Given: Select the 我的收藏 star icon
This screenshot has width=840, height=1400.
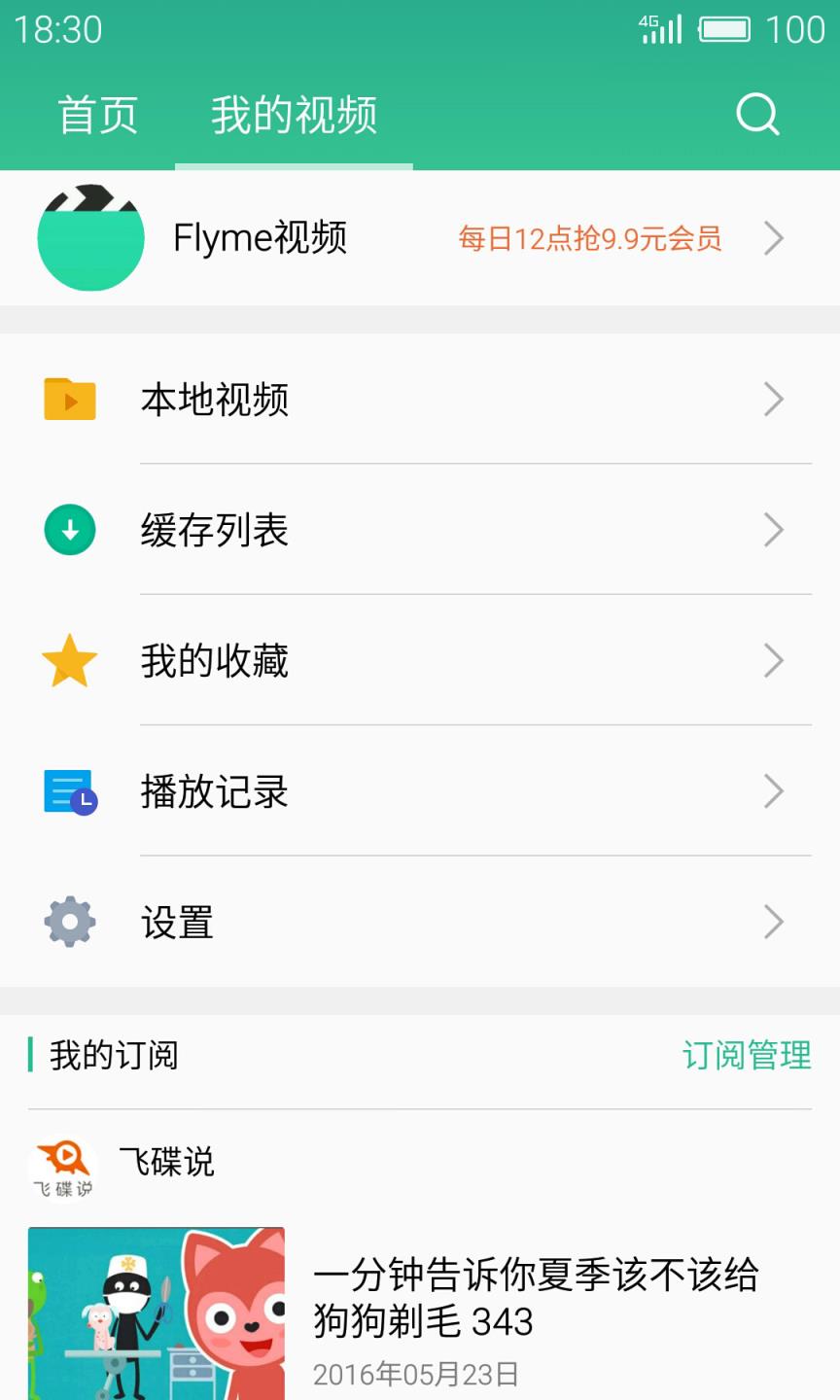Looking at the screenshot, I should click(x=68, y=660).
